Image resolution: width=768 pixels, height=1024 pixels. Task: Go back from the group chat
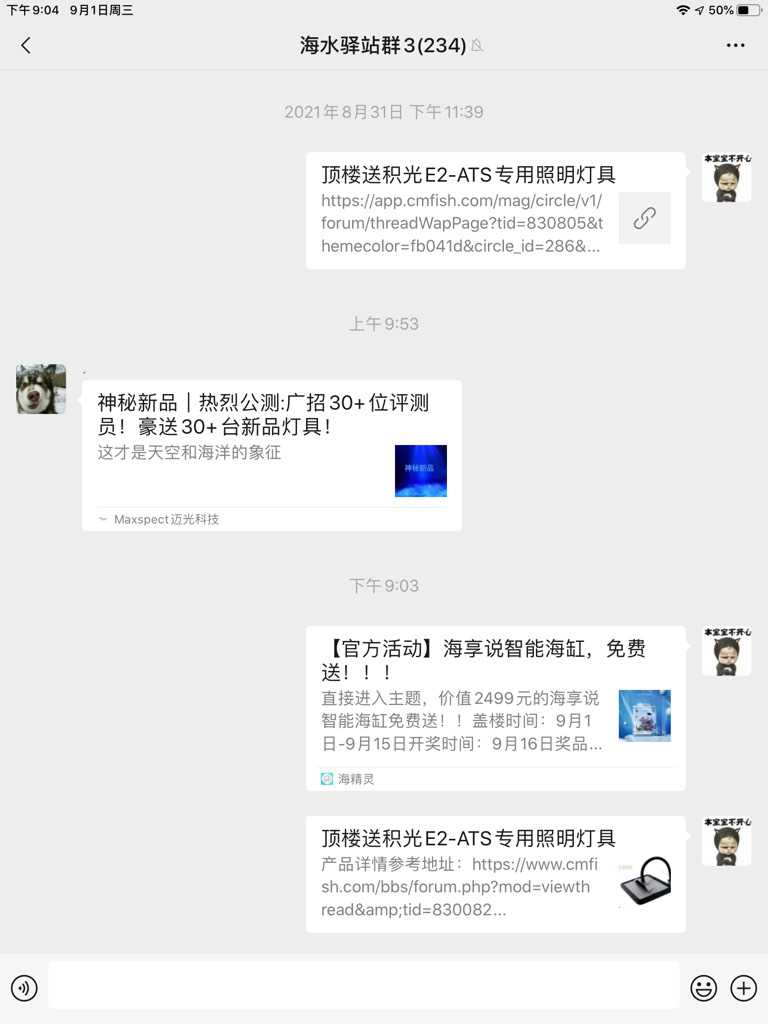tap(26, 45)
